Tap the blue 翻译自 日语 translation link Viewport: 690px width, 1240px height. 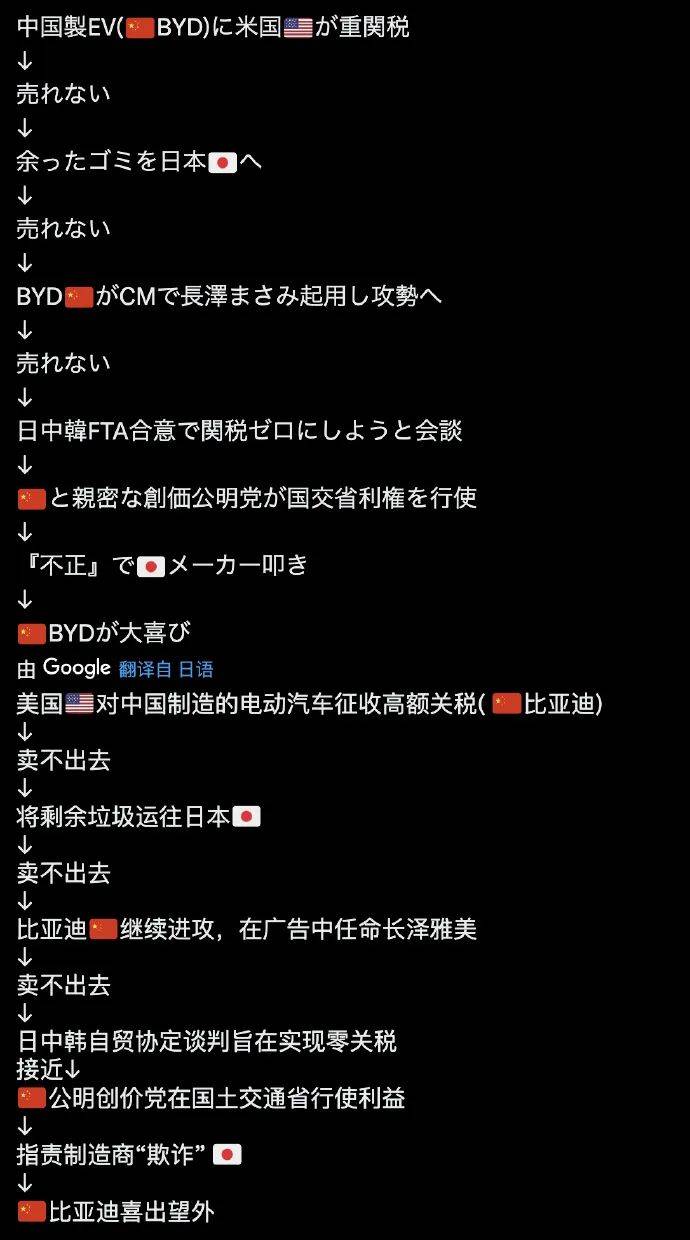166,669
